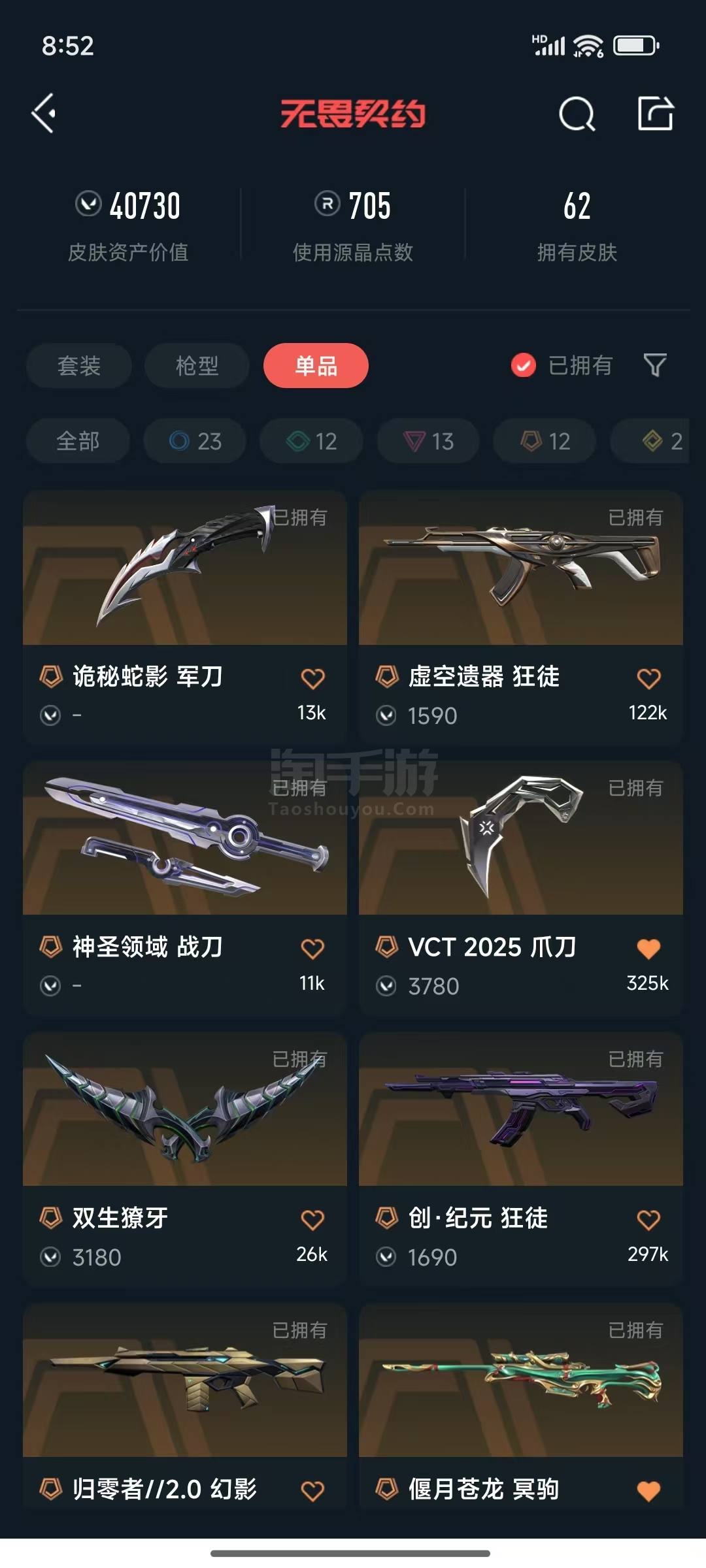Like the 虚空遗器 狂徒 skin
The height and width of the screenshot is (1568, 706).
tap(648, 679)
